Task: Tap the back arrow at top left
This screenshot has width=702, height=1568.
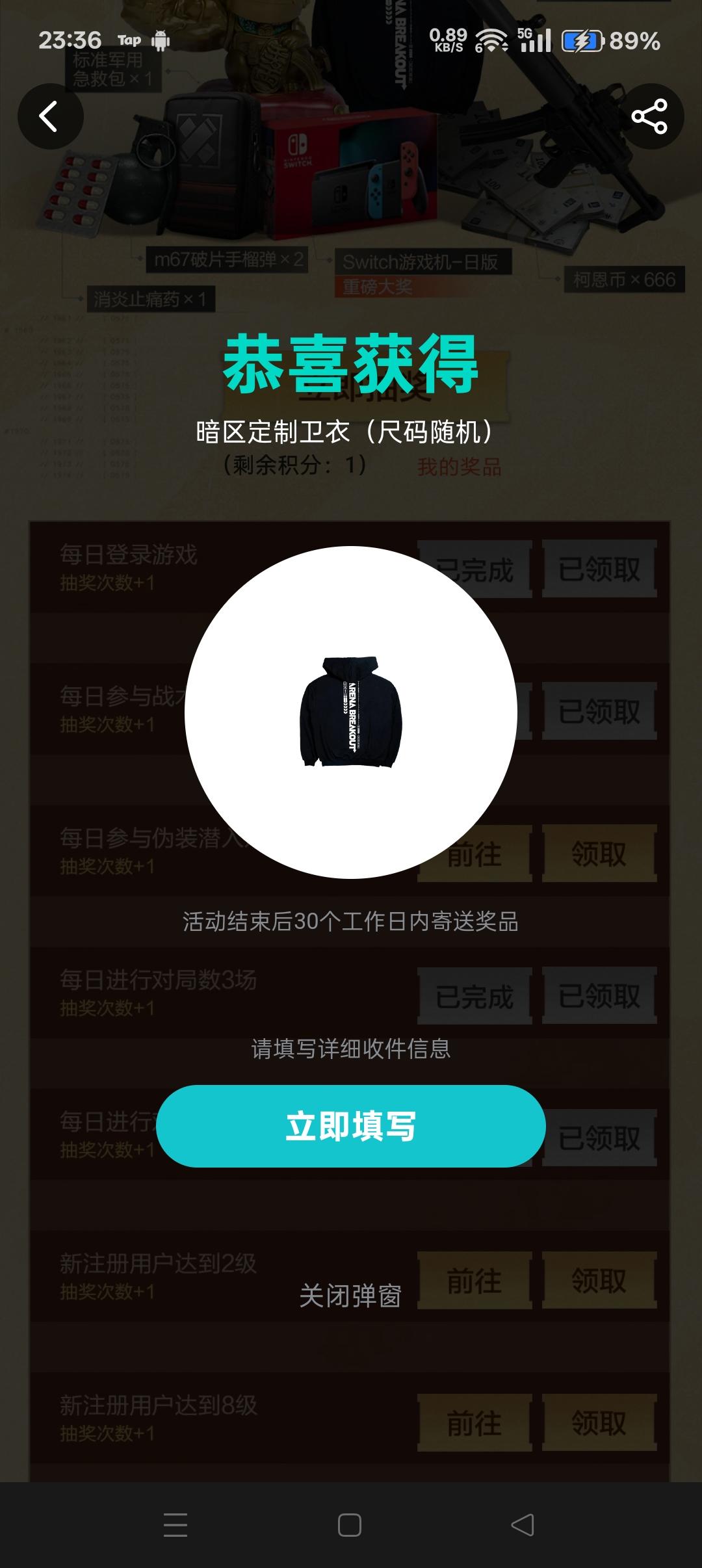Action: pyautogui.click(x=49, y=115)
